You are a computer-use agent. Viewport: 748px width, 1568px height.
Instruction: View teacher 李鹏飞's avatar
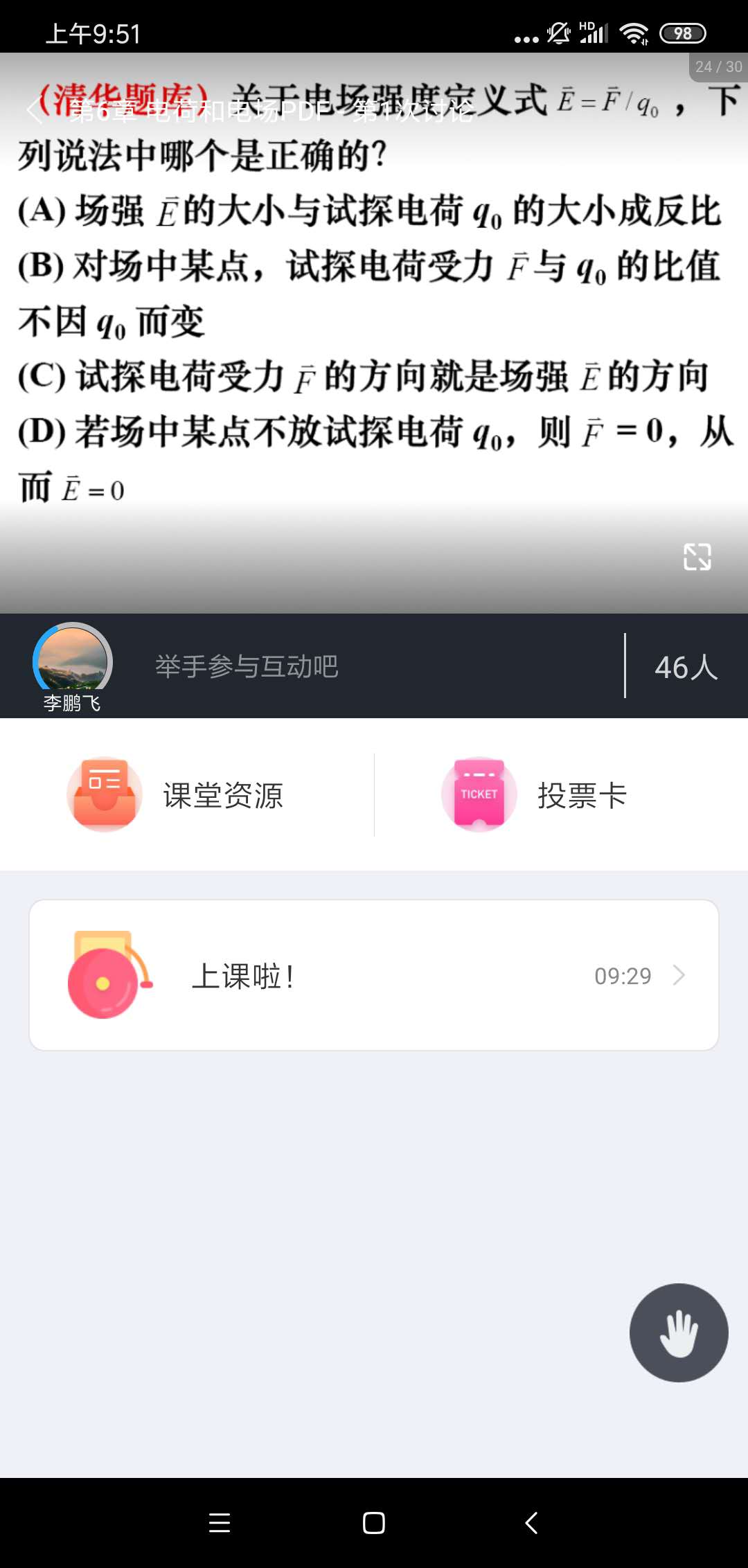(73, 661)
